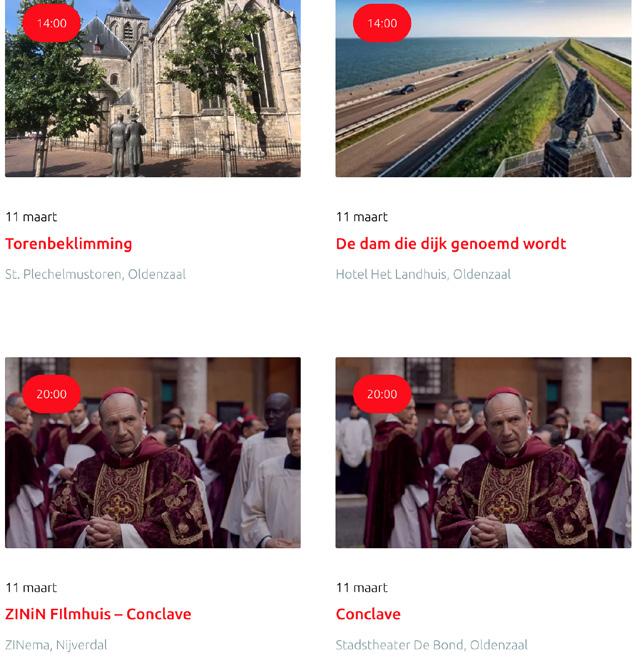Select 'De dam die dijk genoemd wordt'
Image resolution: width=642 pixels, height=659 pixels.
coord(450,244)
